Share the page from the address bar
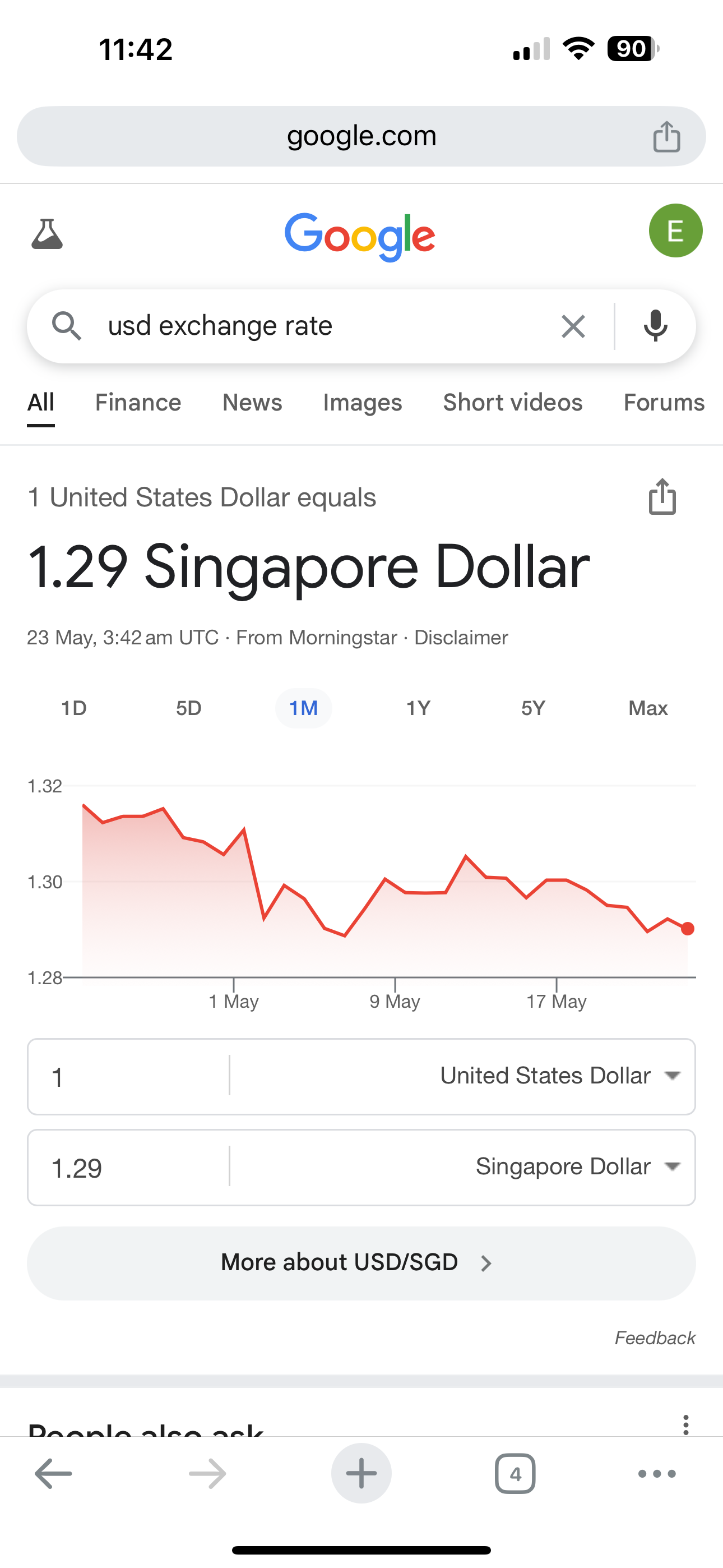723x1568 pixels. click(666, 136)
